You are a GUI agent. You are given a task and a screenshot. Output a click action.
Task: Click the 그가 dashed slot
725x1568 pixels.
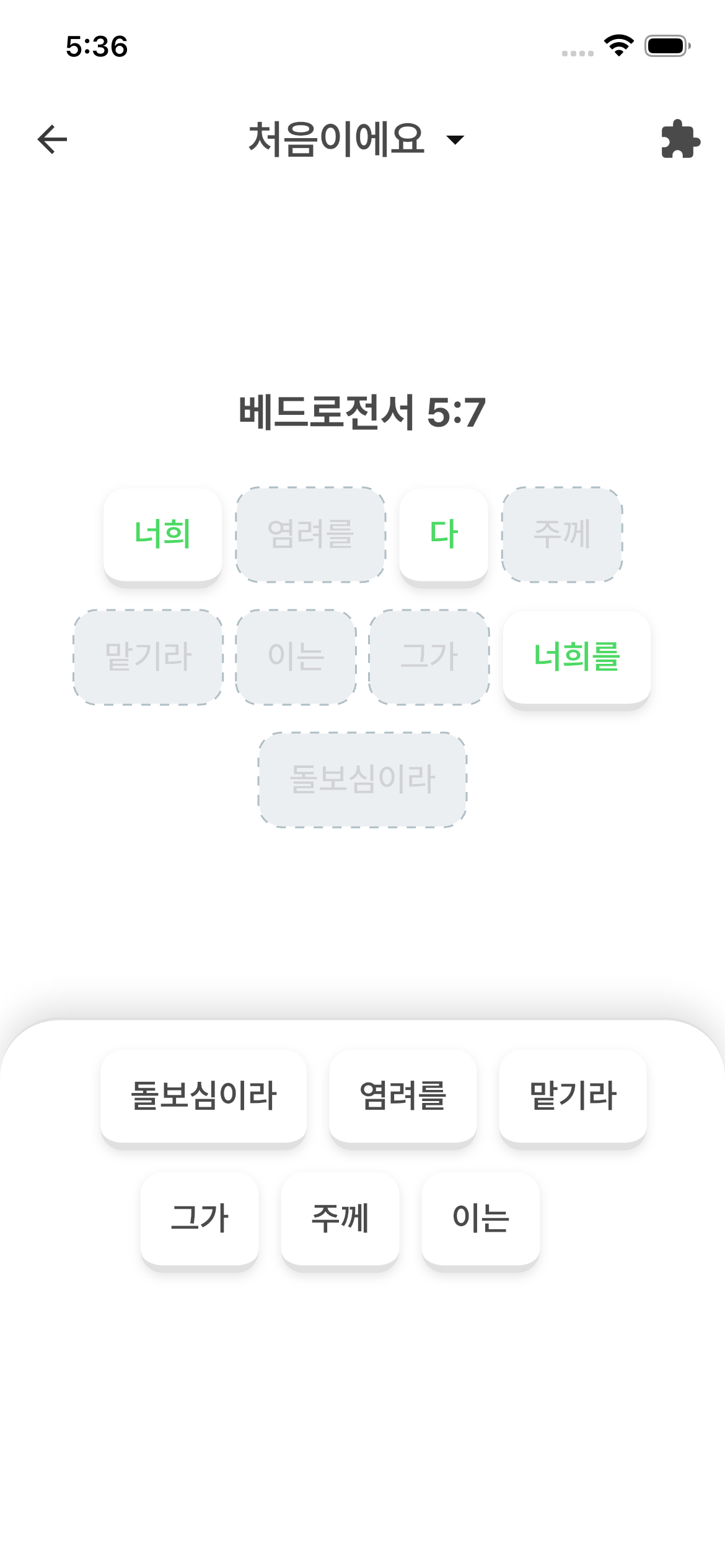pyautogui.click(x=428, y=658)
